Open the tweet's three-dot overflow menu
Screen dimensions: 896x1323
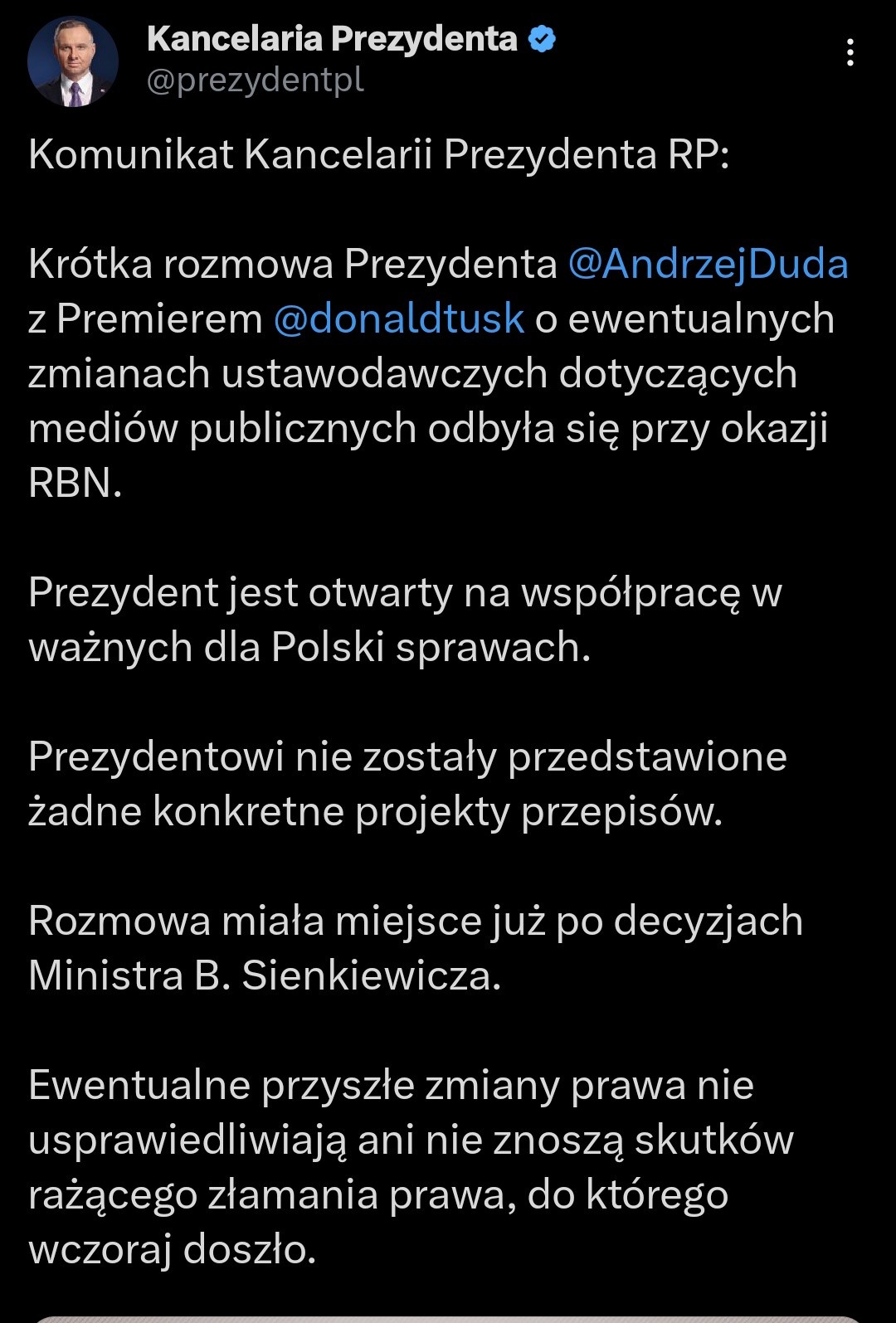850,52
